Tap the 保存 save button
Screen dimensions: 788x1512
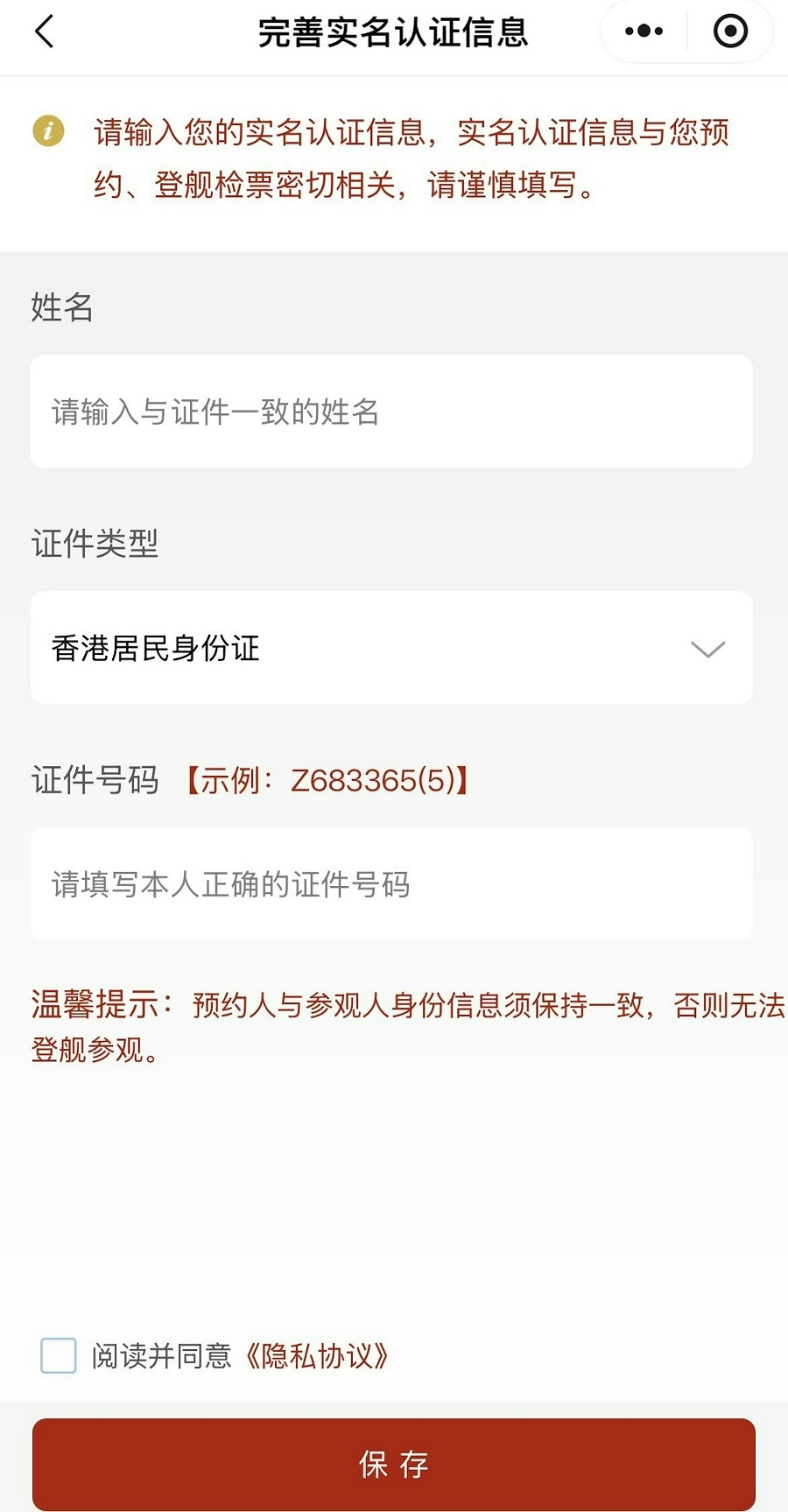coord(393,1464)
